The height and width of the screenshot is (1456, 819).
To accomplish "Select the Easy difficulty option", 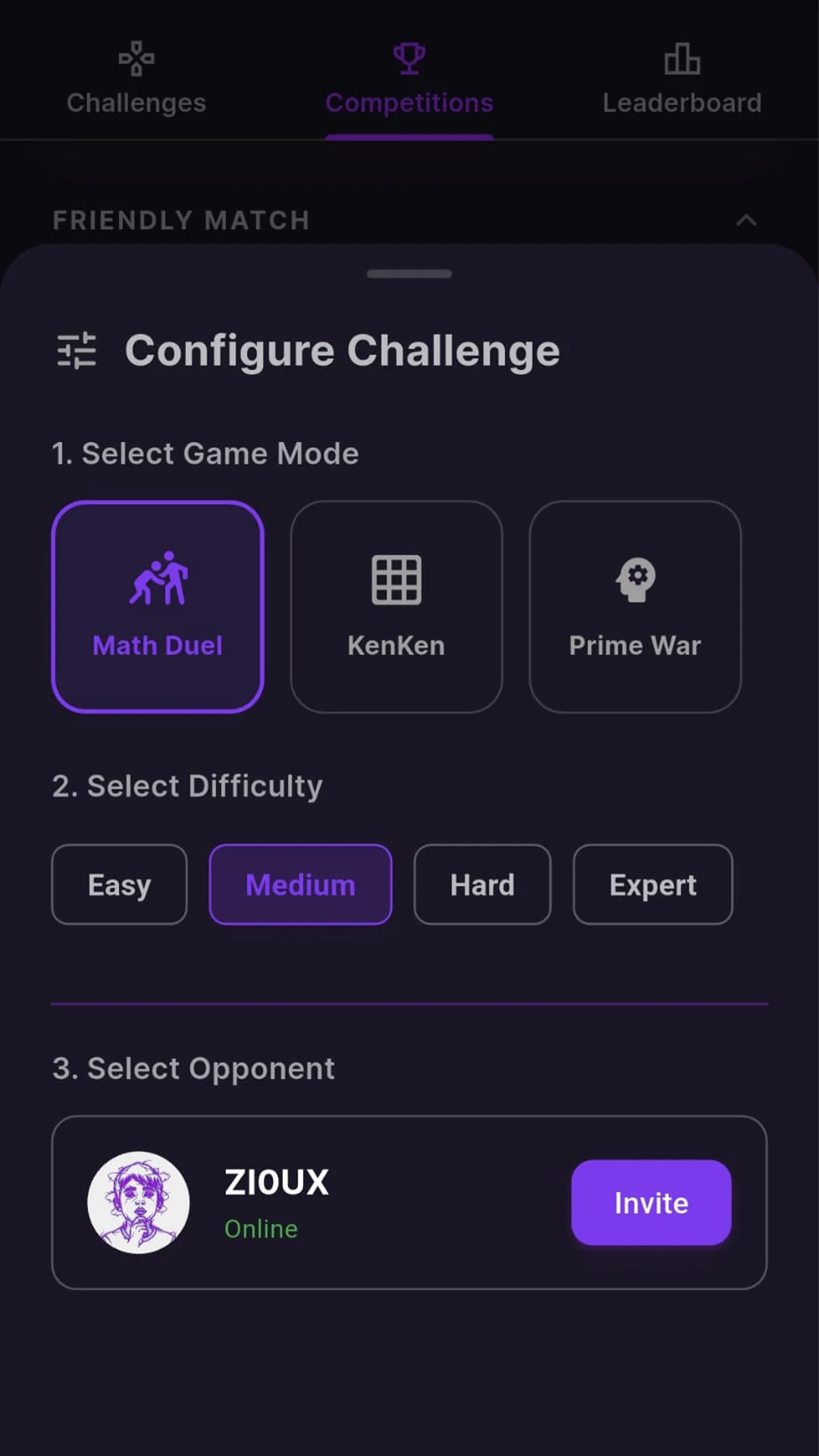I will 119,884.
